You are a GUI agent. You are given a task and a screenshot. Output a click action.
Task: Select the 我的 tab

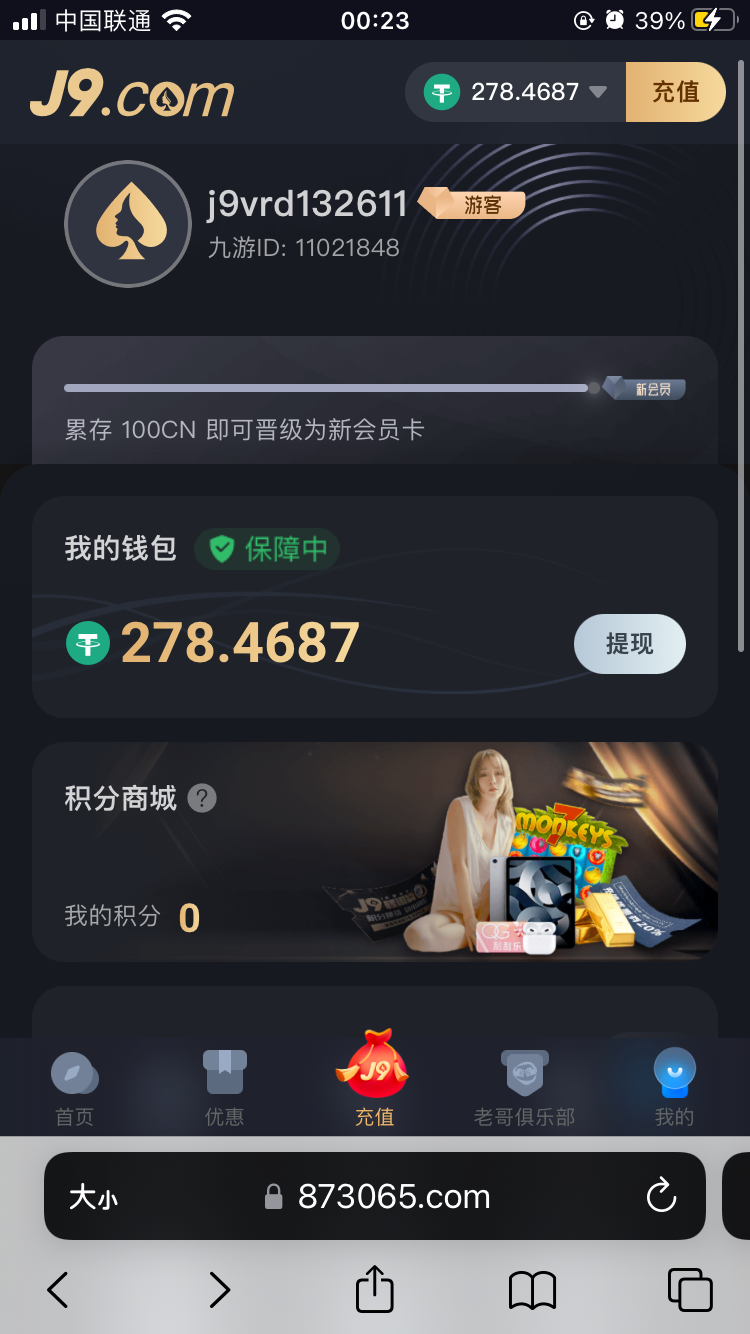[x=674, y=1088]
